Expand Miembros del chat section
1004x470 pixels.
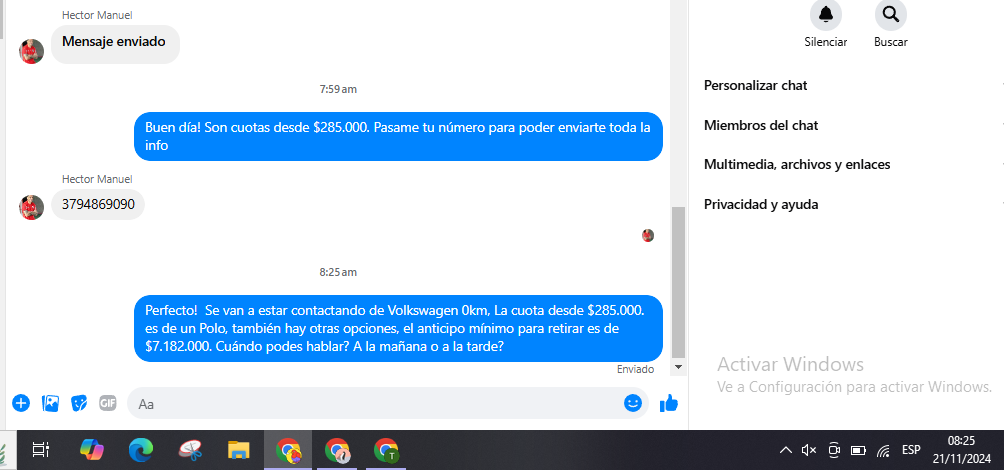click(760, 125)
